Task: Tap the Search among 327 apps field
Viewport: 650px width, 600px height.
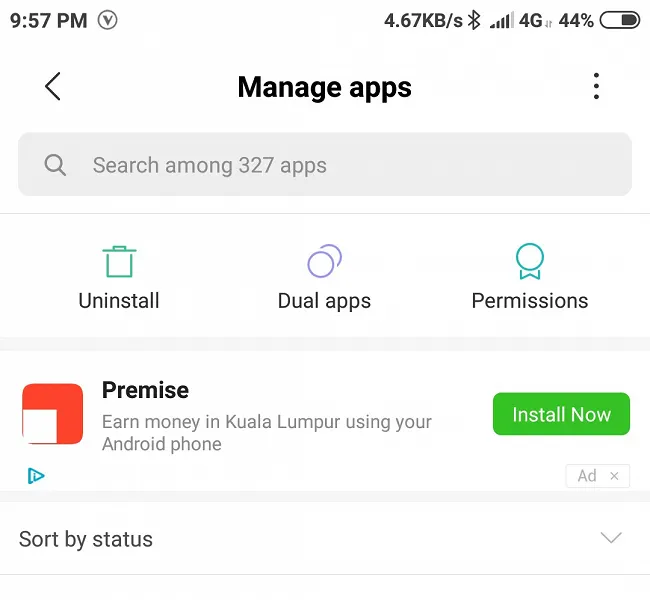Action: (324, 165)
